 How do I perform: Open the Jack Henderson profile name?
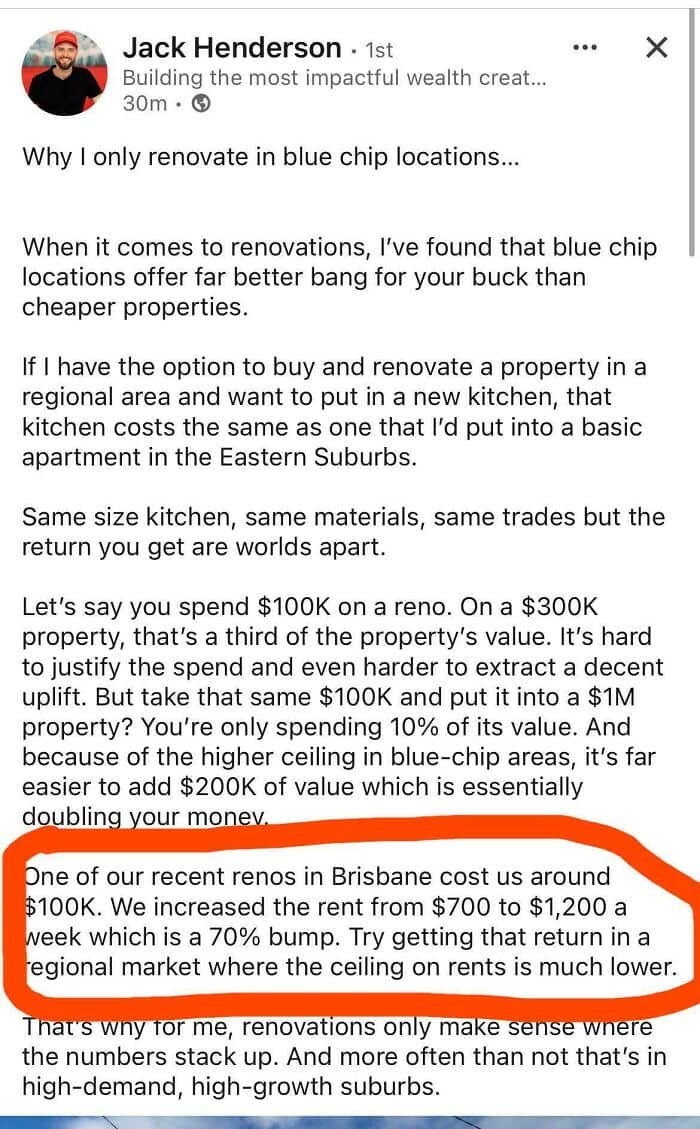232,48
